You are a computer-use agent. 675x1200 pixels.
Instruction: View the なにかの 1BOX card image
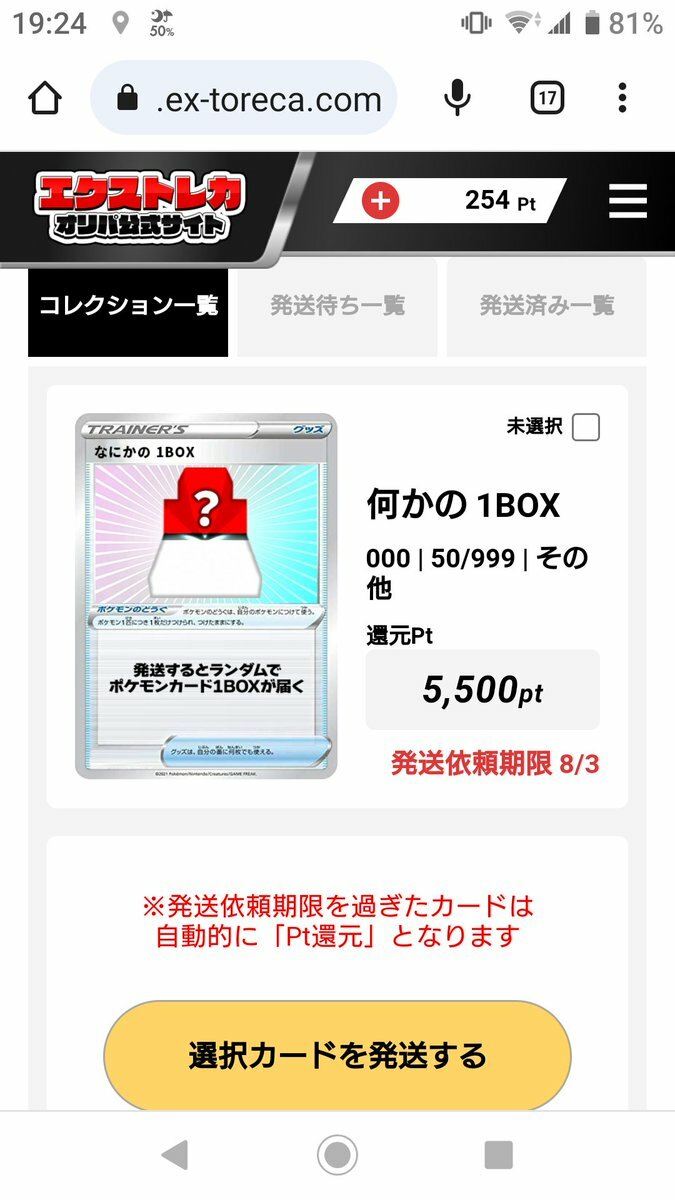[x=206, y=596]
